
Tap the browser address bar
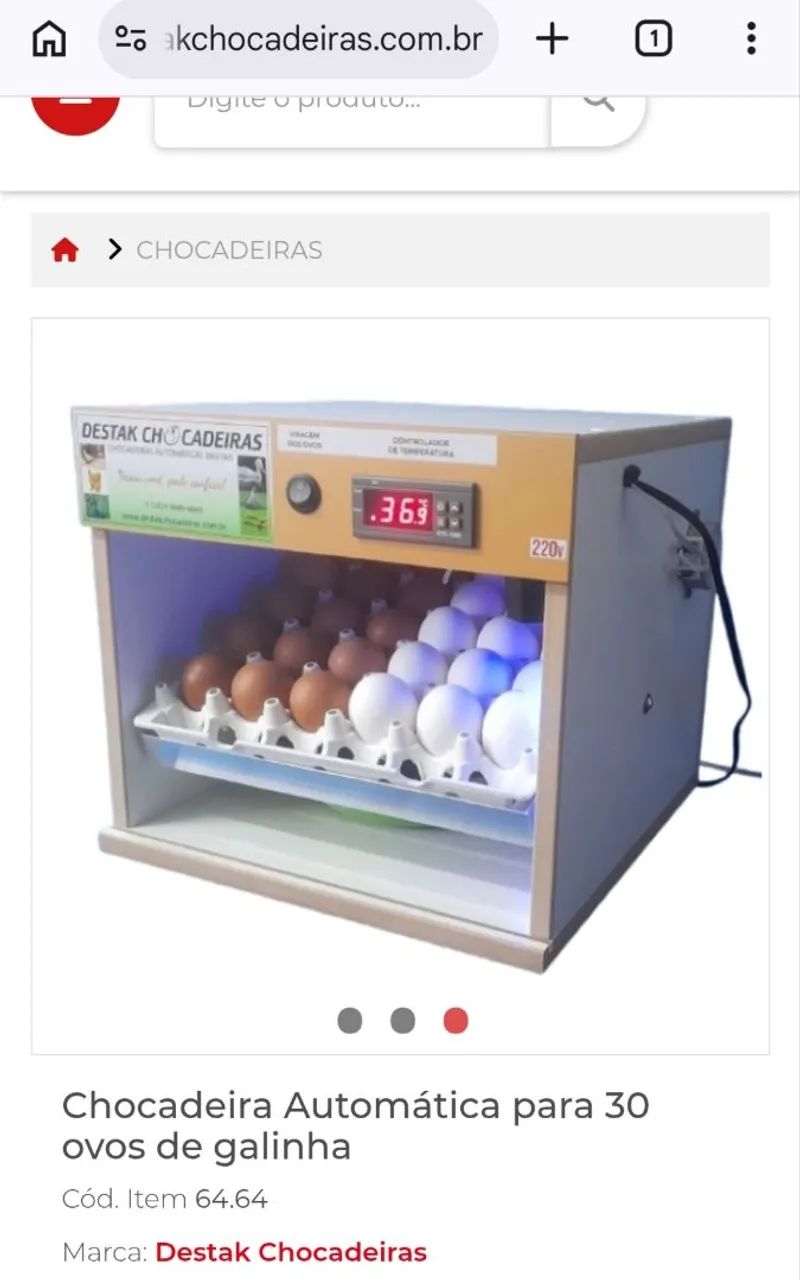(x=298, y=39)
